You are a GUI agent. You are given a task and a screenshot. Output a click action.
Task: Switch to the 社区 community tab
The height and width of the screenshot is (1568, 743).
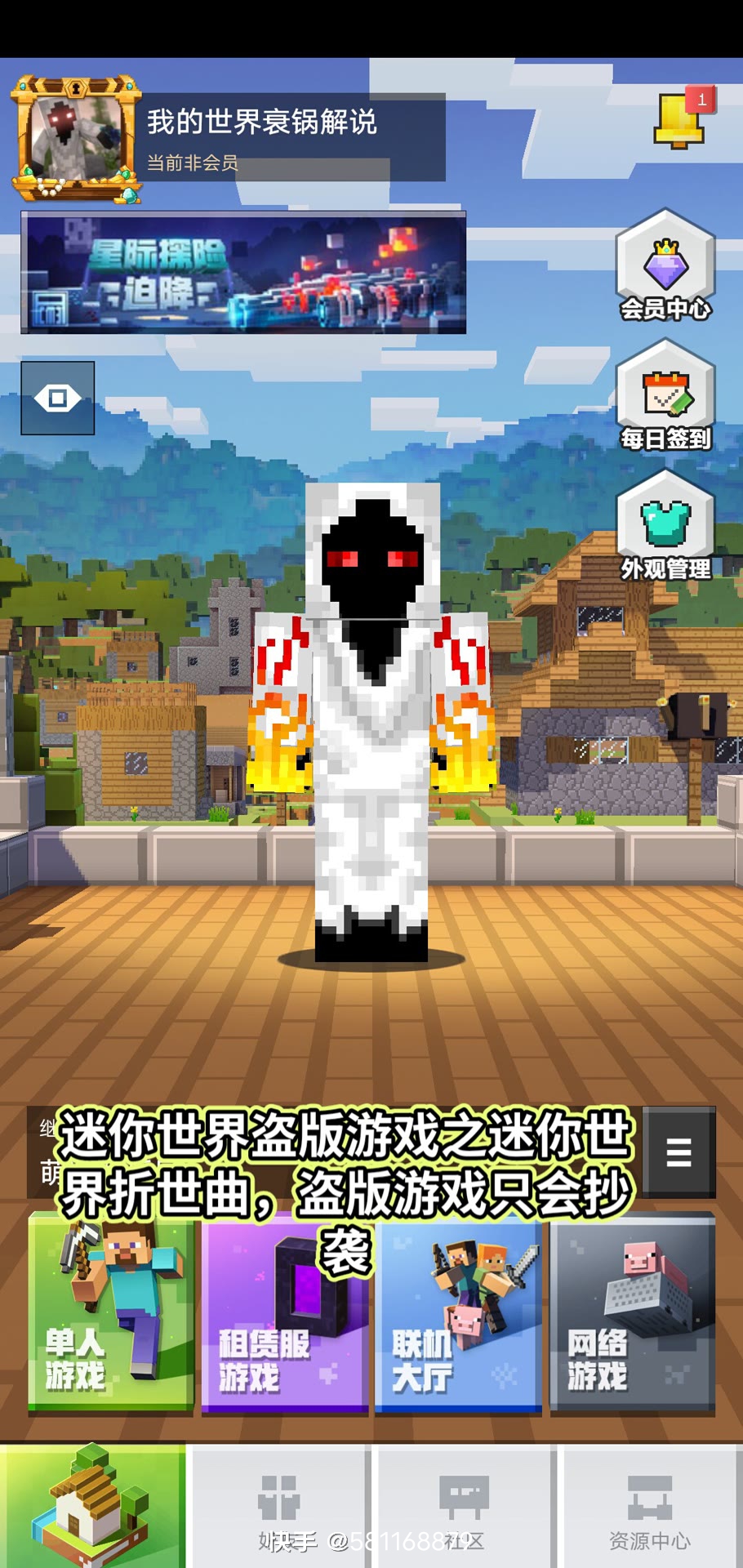pyautogui.click(x=465, y=1506)
